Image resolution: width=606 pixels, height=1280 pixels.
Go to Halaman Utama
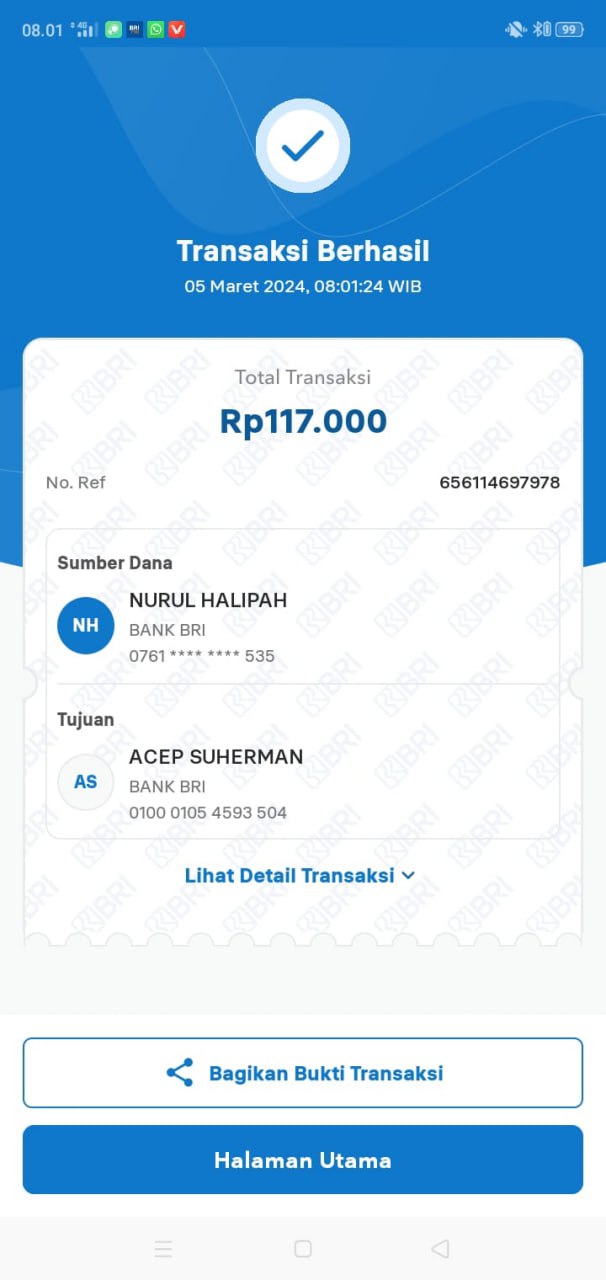[303, 1160]
